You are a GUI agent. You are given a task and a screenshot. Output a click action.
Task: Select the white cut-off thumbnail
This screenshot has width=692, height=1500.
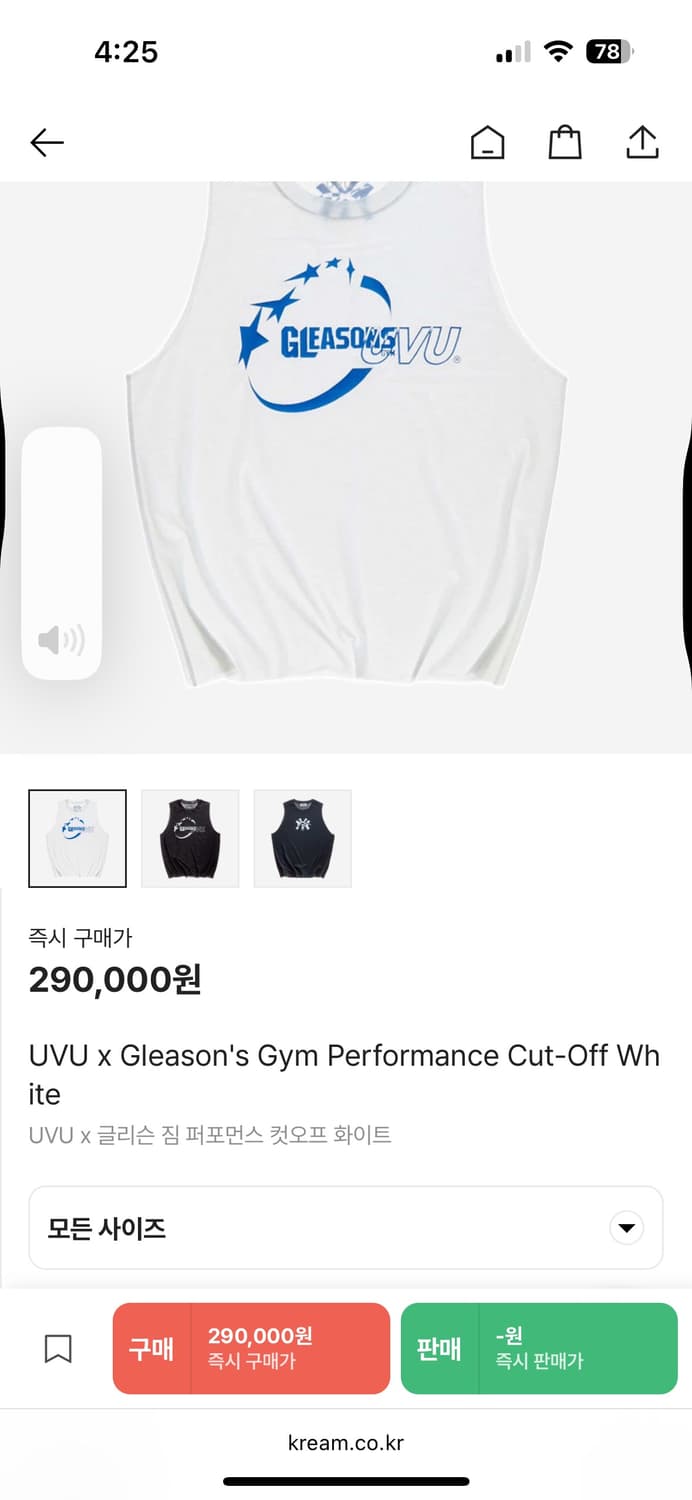[78, 838]
